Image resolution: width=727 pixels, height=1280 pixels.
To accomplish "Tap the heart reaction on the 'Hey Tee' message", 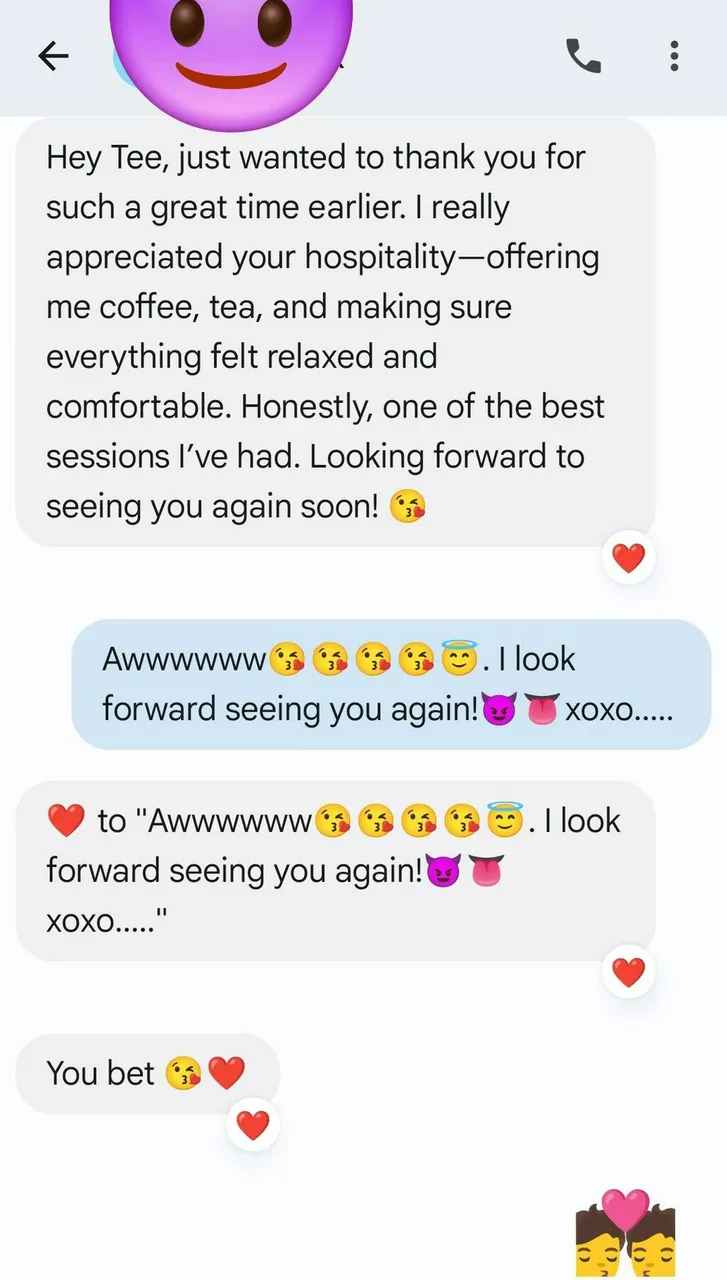I will point(628,558).
